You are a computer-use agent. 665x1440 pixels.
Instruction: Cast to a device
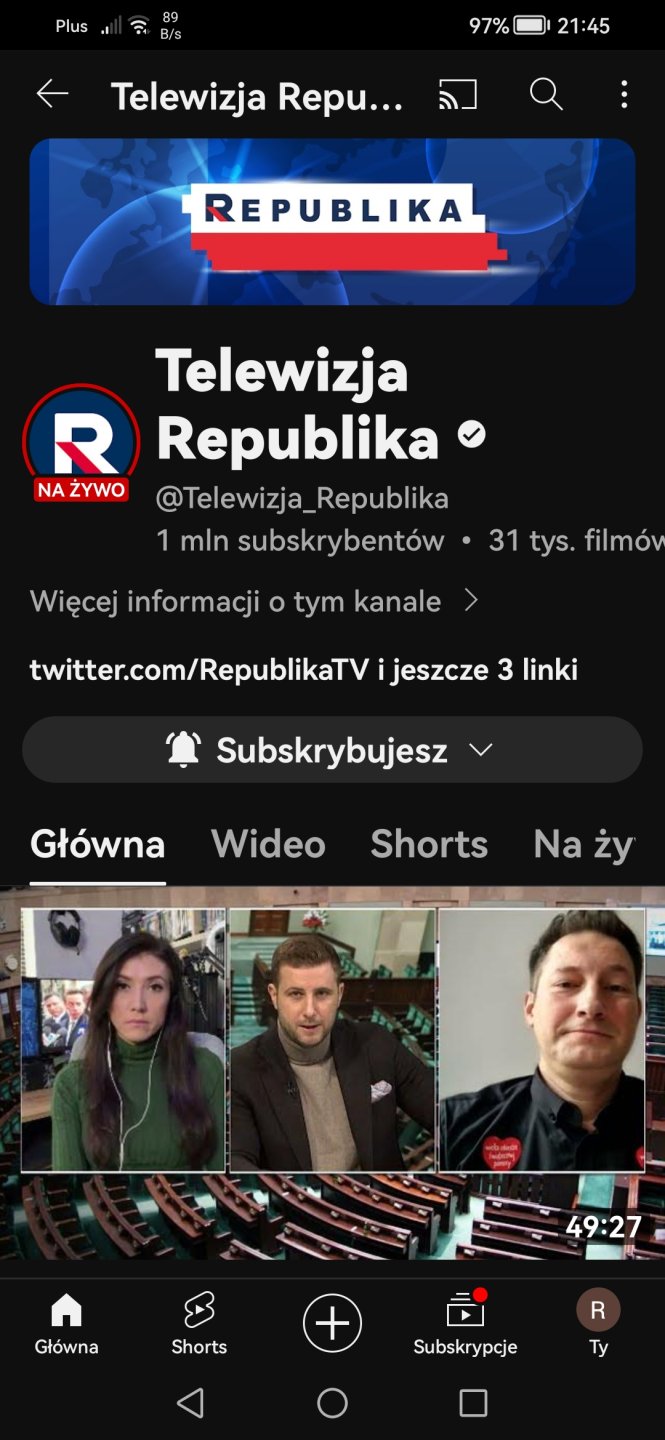click(x=458, y=95)
